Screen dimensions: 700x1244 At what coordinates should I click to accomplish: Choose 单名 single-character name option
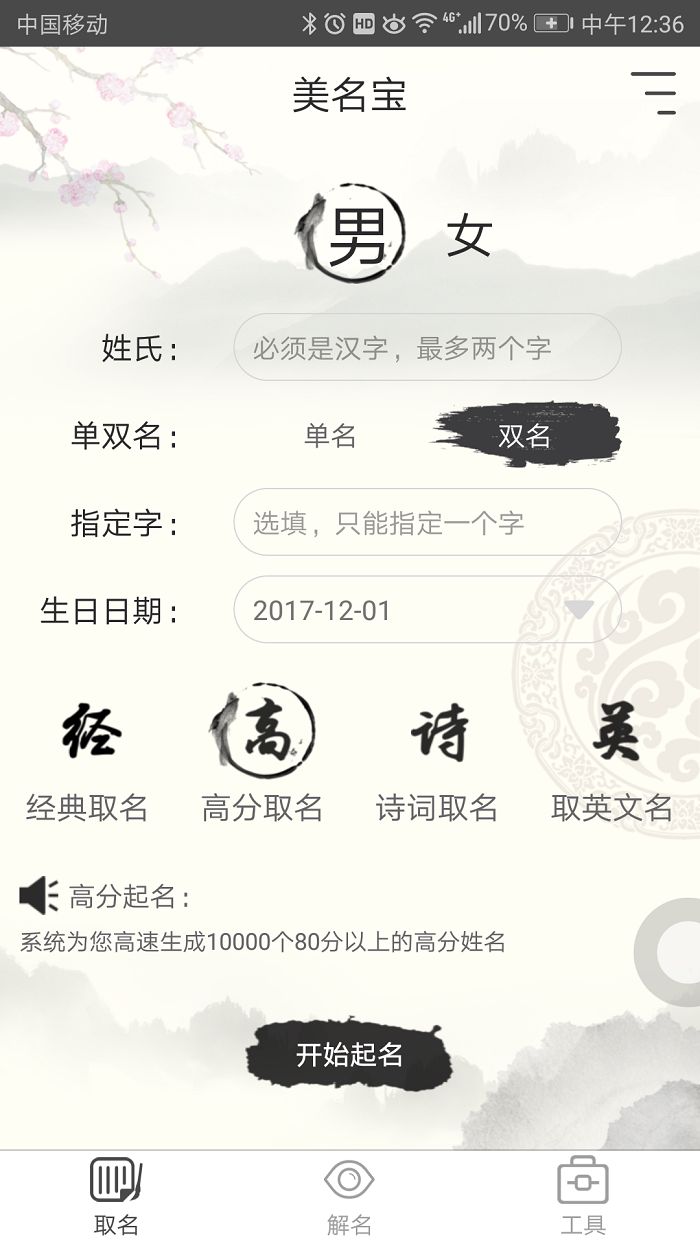click(330, 435)
